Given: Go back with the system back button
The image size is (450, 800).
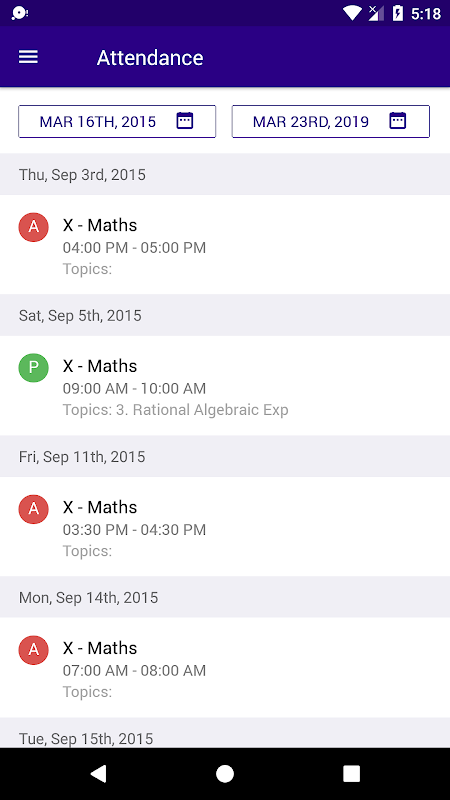Looking at the screenshot, I should (98, 773).
